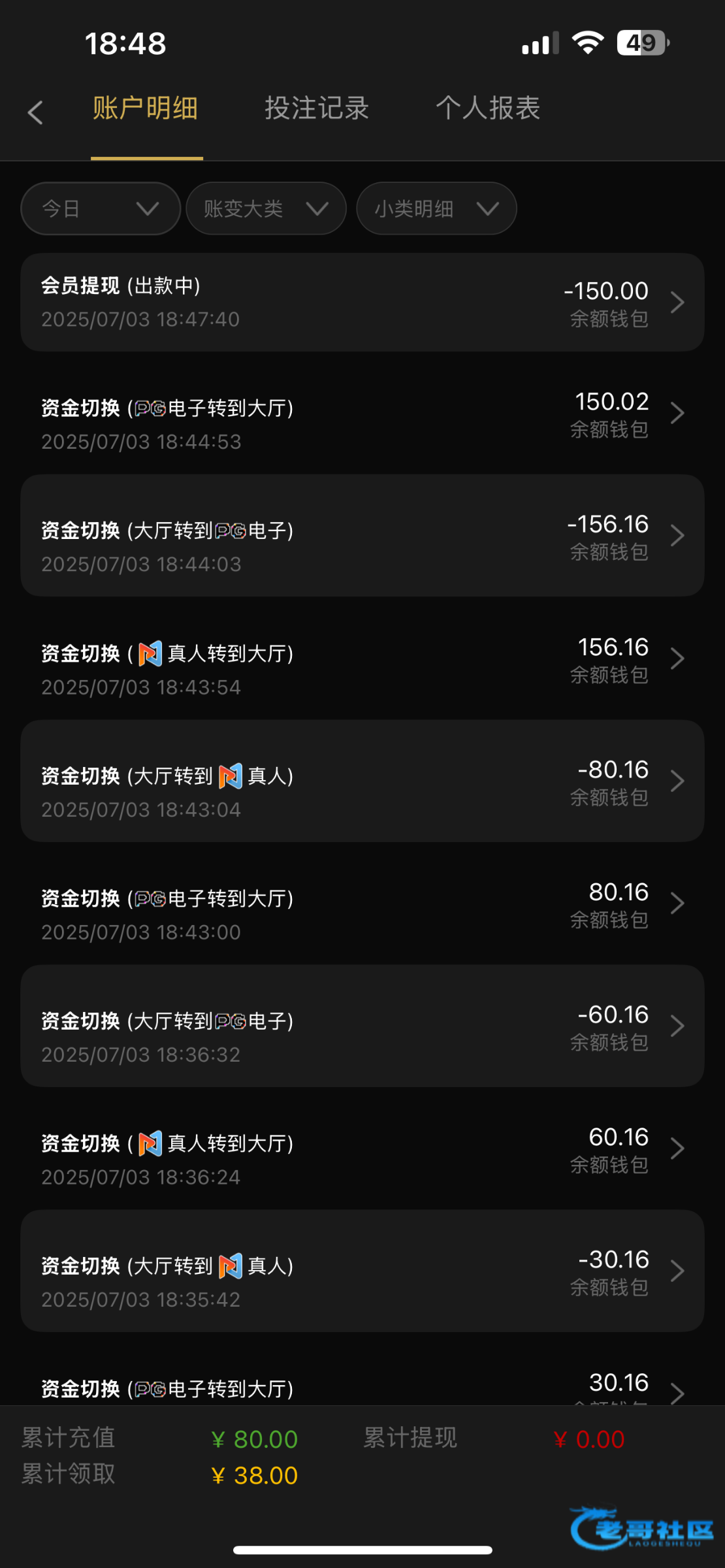Expand the 今日 date dropdown
The height and width of the screenshot is (1568, 725).
(101, 208)
